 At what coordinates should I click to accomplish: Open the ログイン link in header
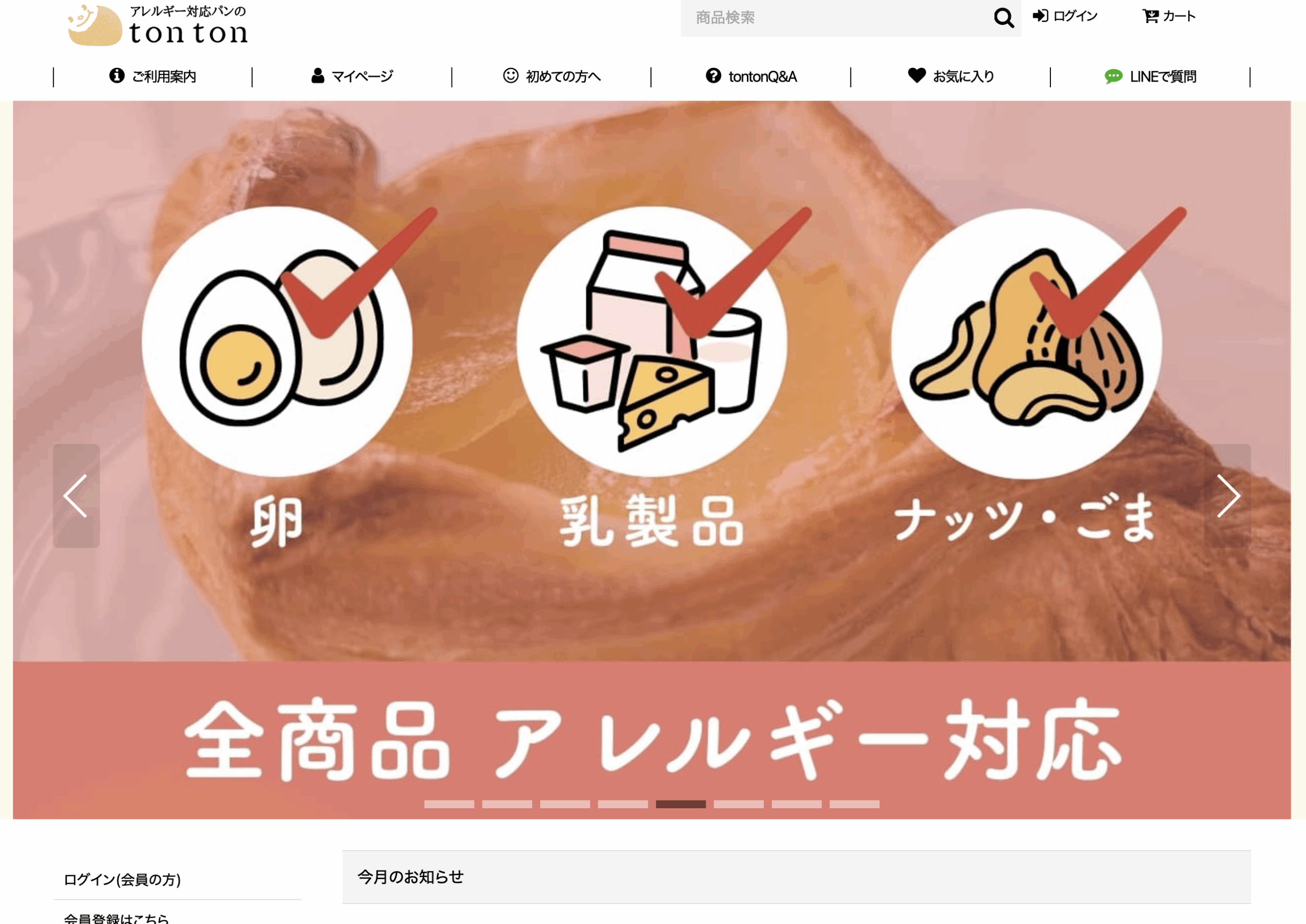pyautogui.click(x=1065, y=16)
